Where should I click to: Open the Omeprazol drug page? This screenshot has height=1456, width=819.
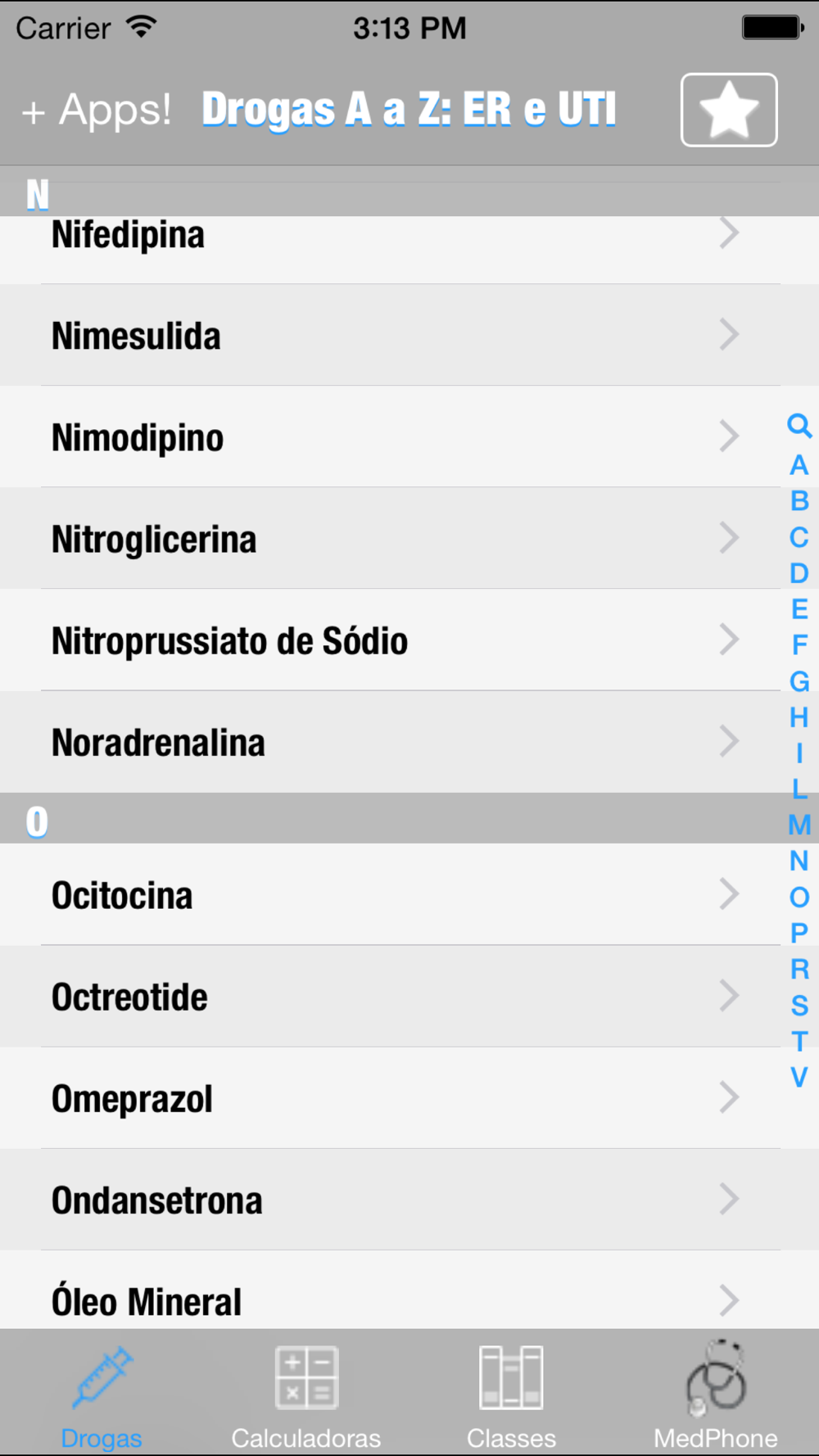[390, 1097]
